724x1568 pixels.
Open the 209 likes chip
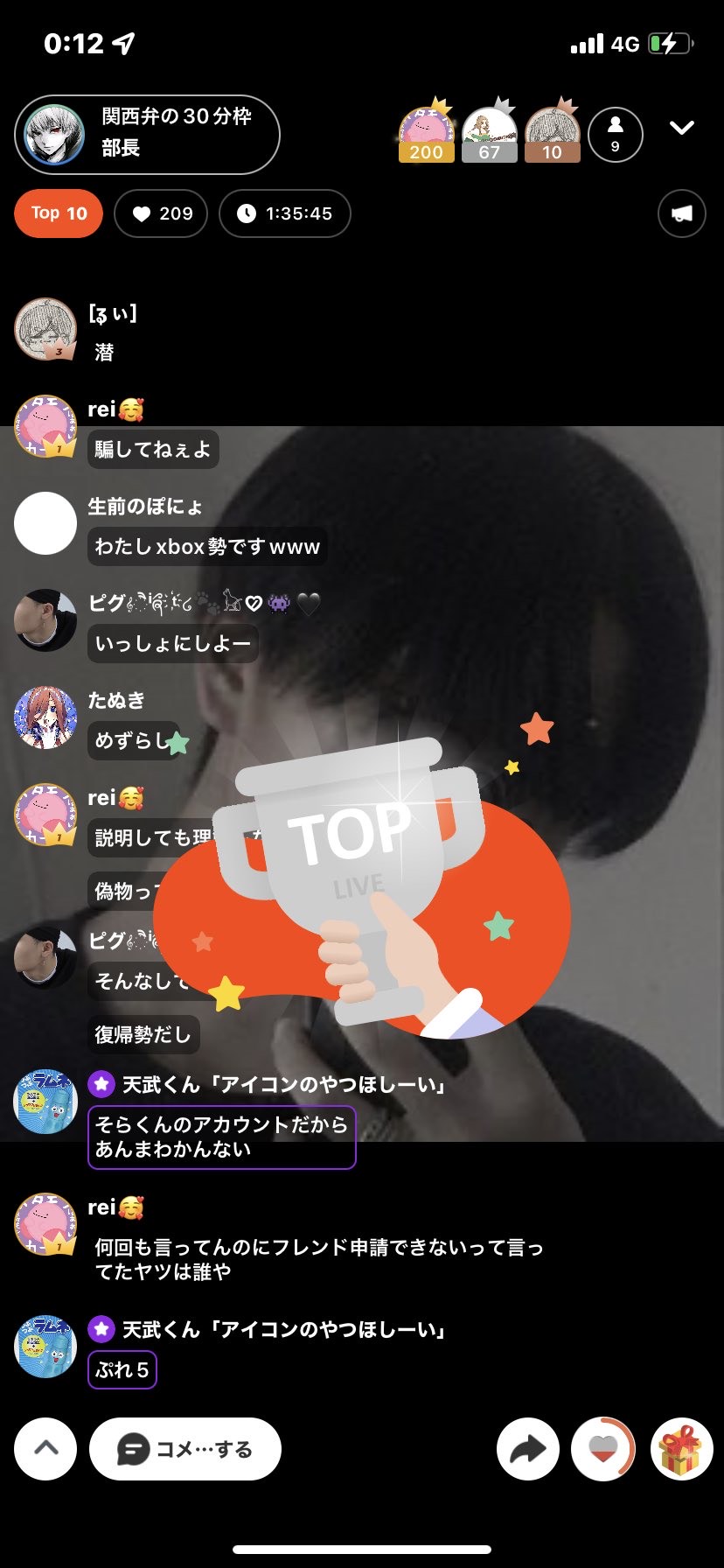(x=161, y=213)
